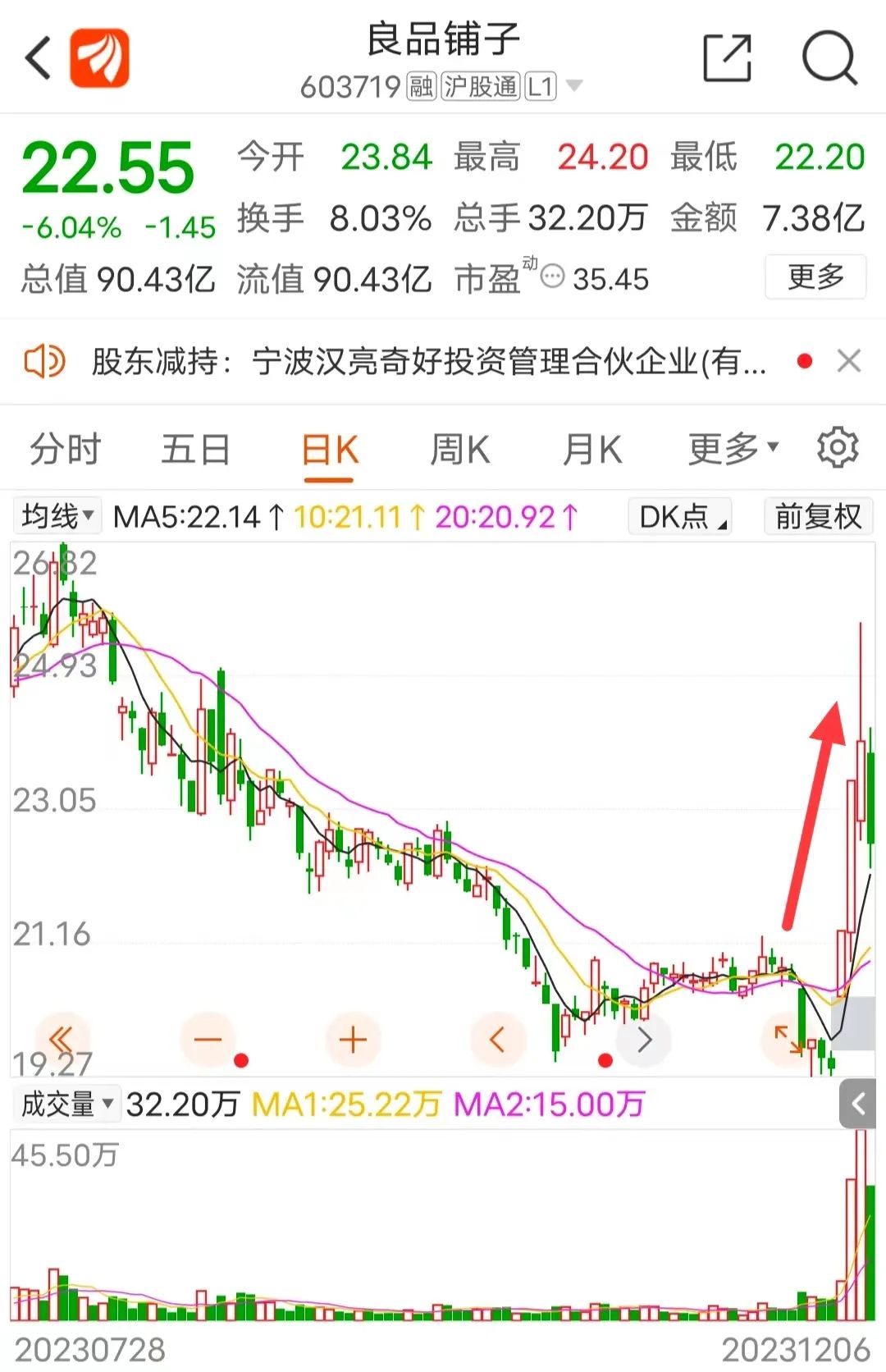This screenshot has height=1372, width=886.
Task: Switch to the 五日 tab
Action: tap(195, 450)
